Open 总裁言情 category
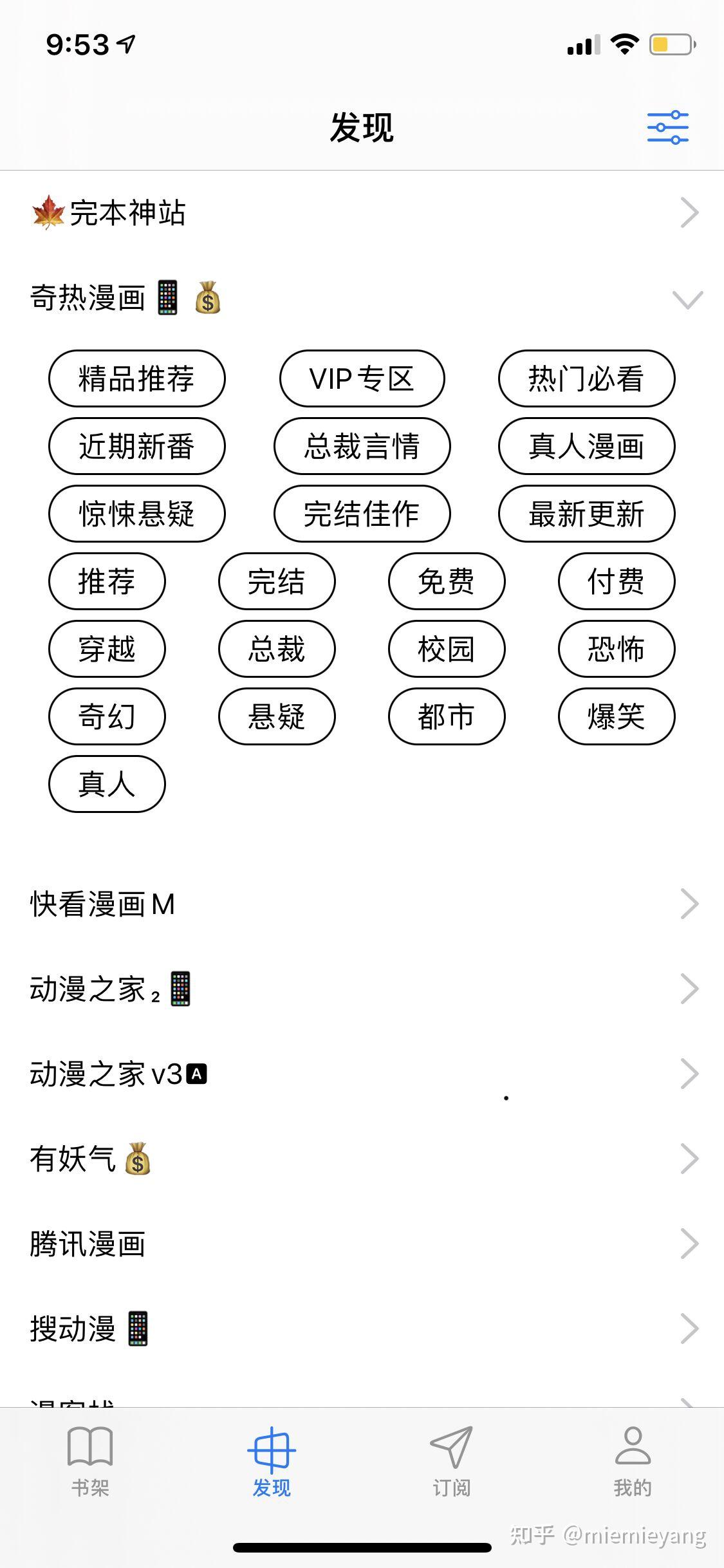The height and width of the screenshot is (1568, 724). click(x=362, y=446)
